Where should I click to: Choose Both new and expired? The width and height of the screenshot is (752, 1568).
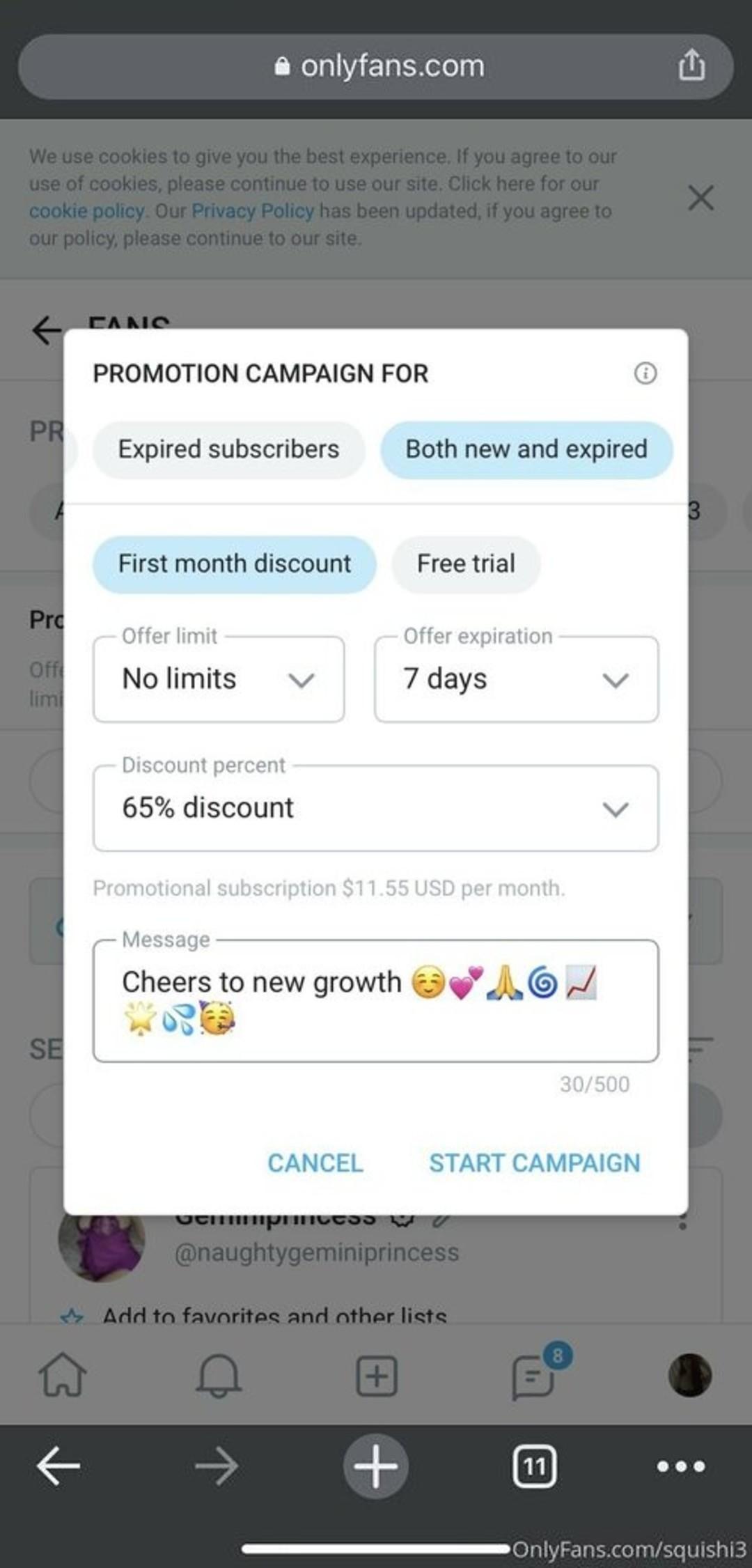point(526,449)
